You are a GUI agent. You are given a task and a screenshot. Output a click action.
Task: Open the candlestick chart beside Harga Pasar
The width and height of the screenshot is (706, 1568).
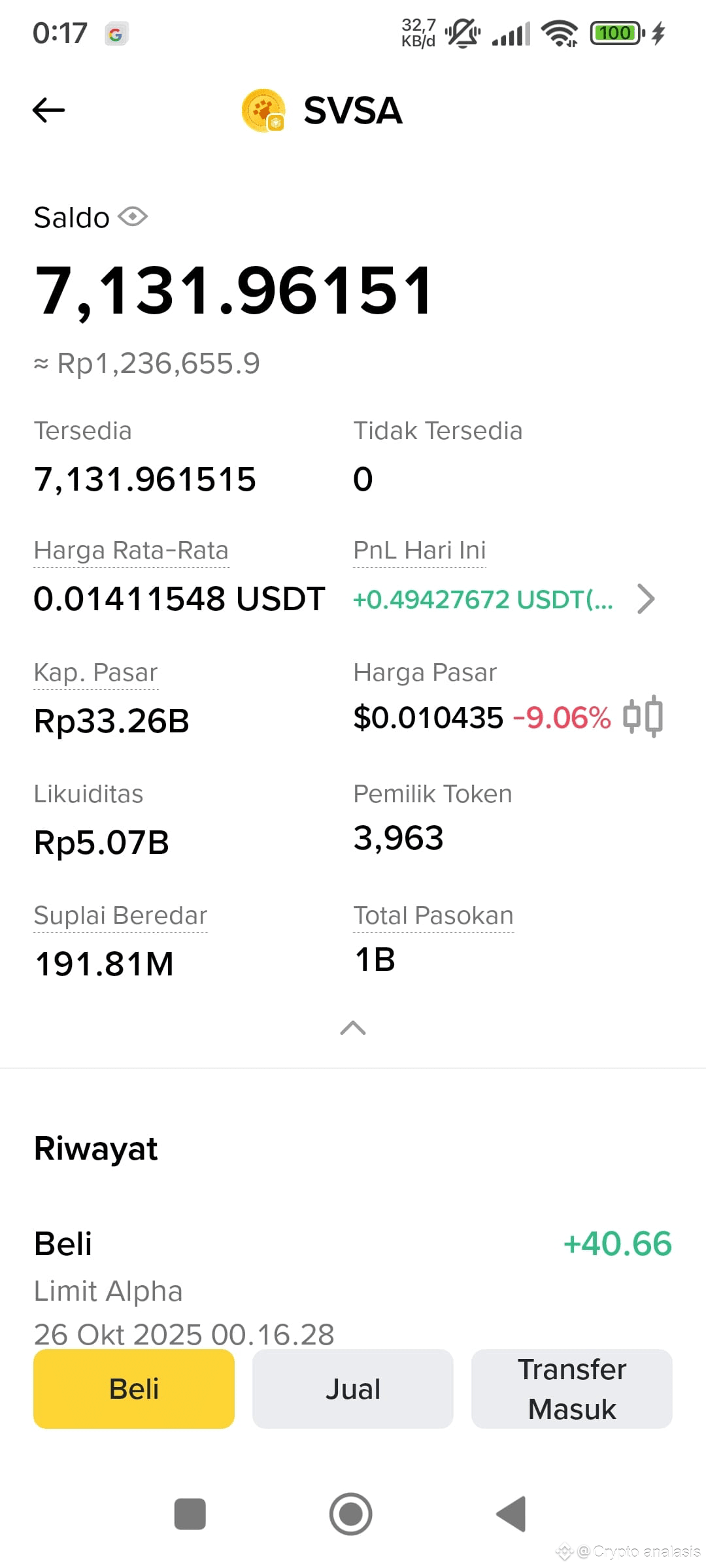(x=644, y=716)
